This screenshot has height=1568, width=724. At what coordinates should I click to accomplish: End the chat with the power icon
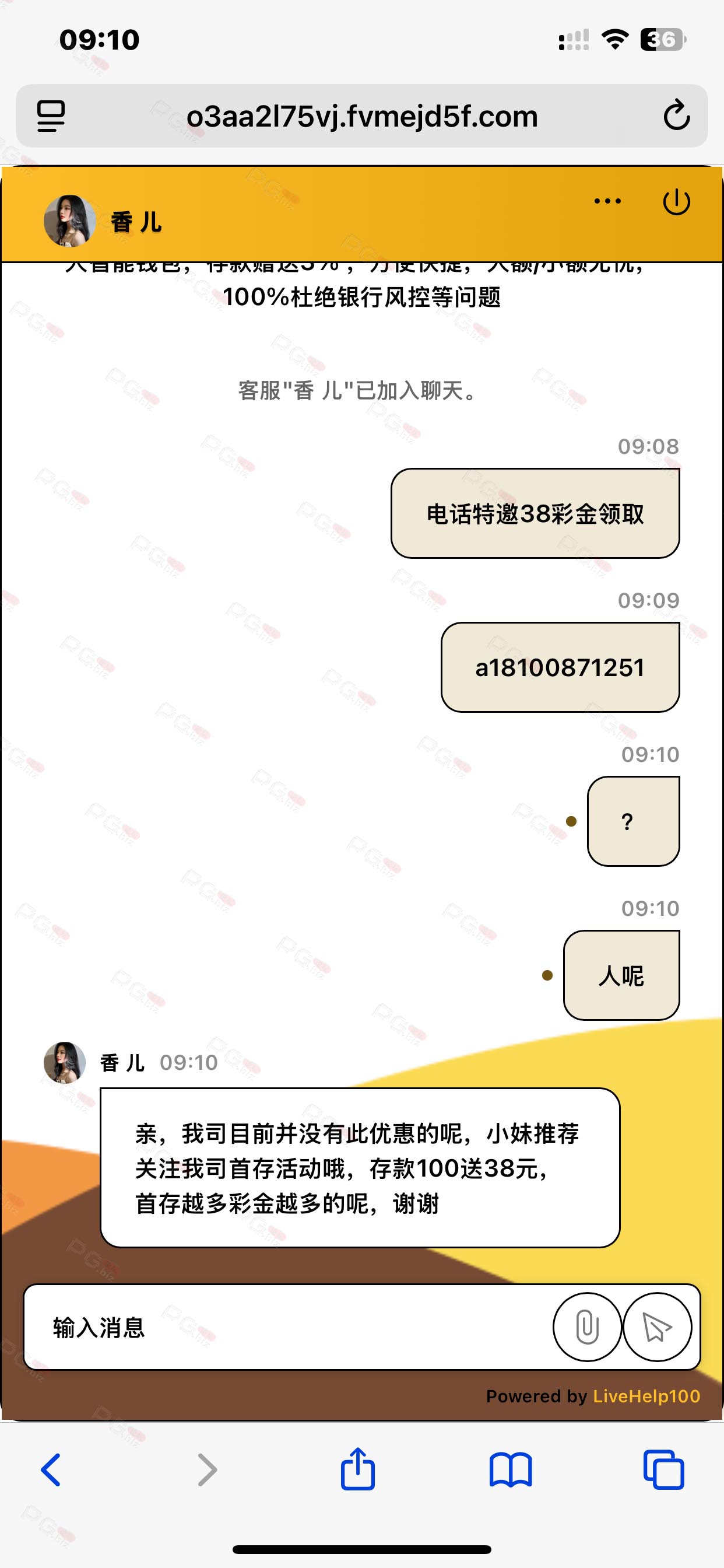click(676, 201)
